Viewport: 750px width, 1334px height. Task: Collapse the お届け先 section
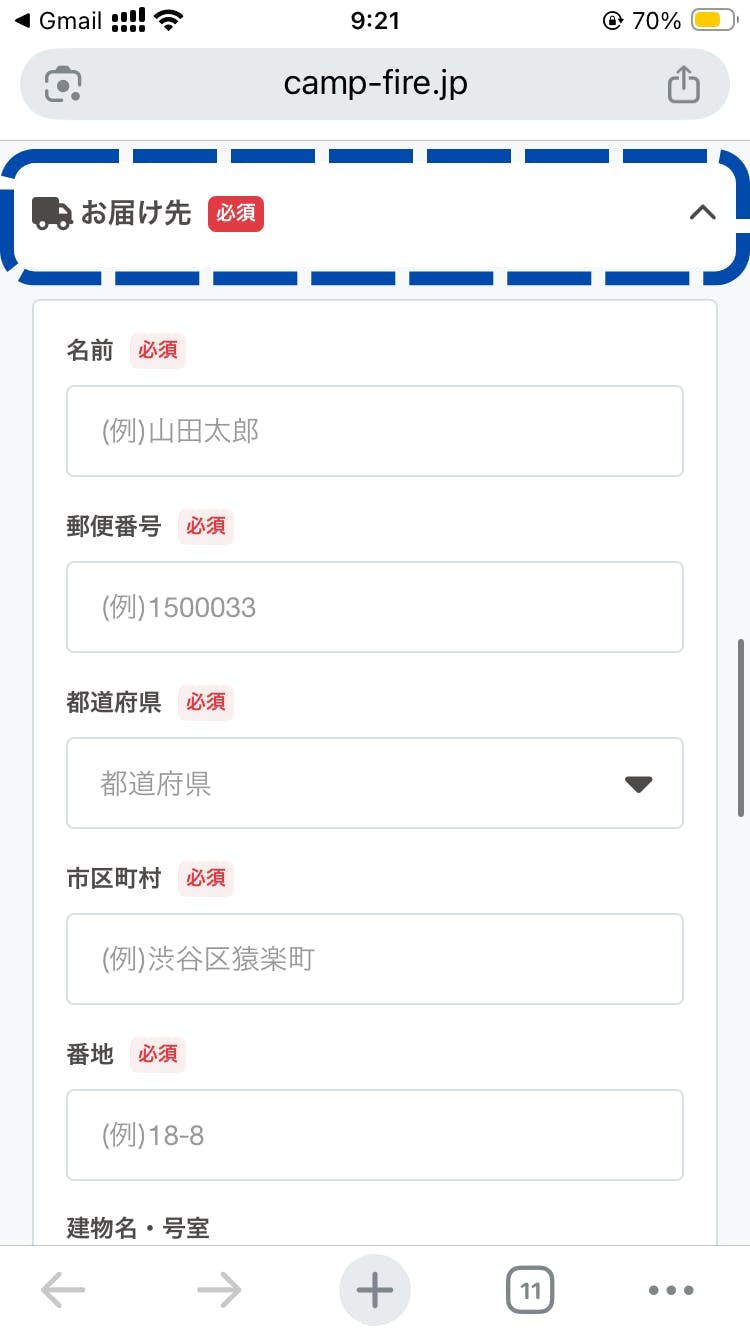[x=703, y=212]
